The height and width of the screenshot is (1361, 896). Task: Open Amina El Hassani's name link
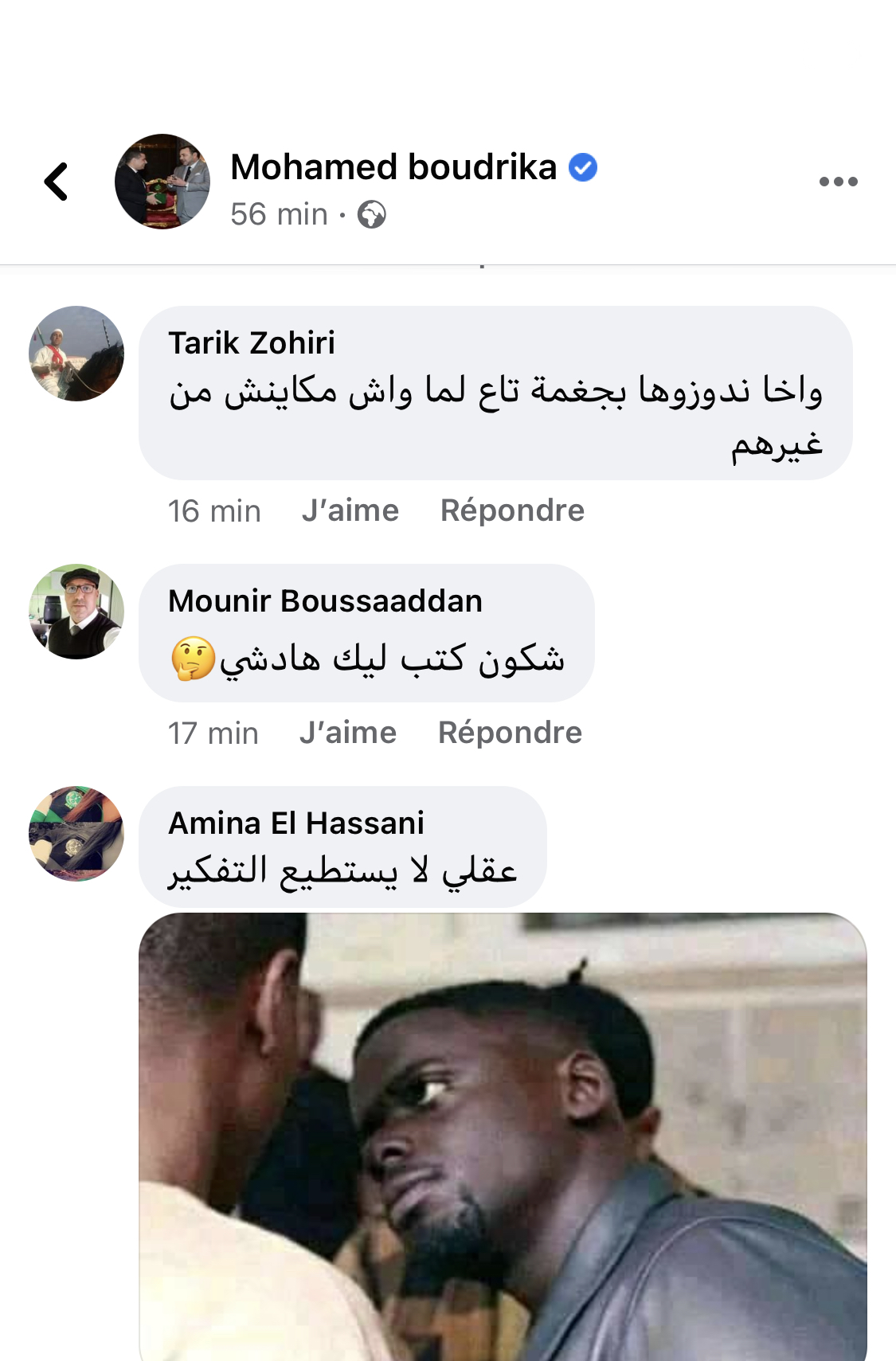(296, 823)
